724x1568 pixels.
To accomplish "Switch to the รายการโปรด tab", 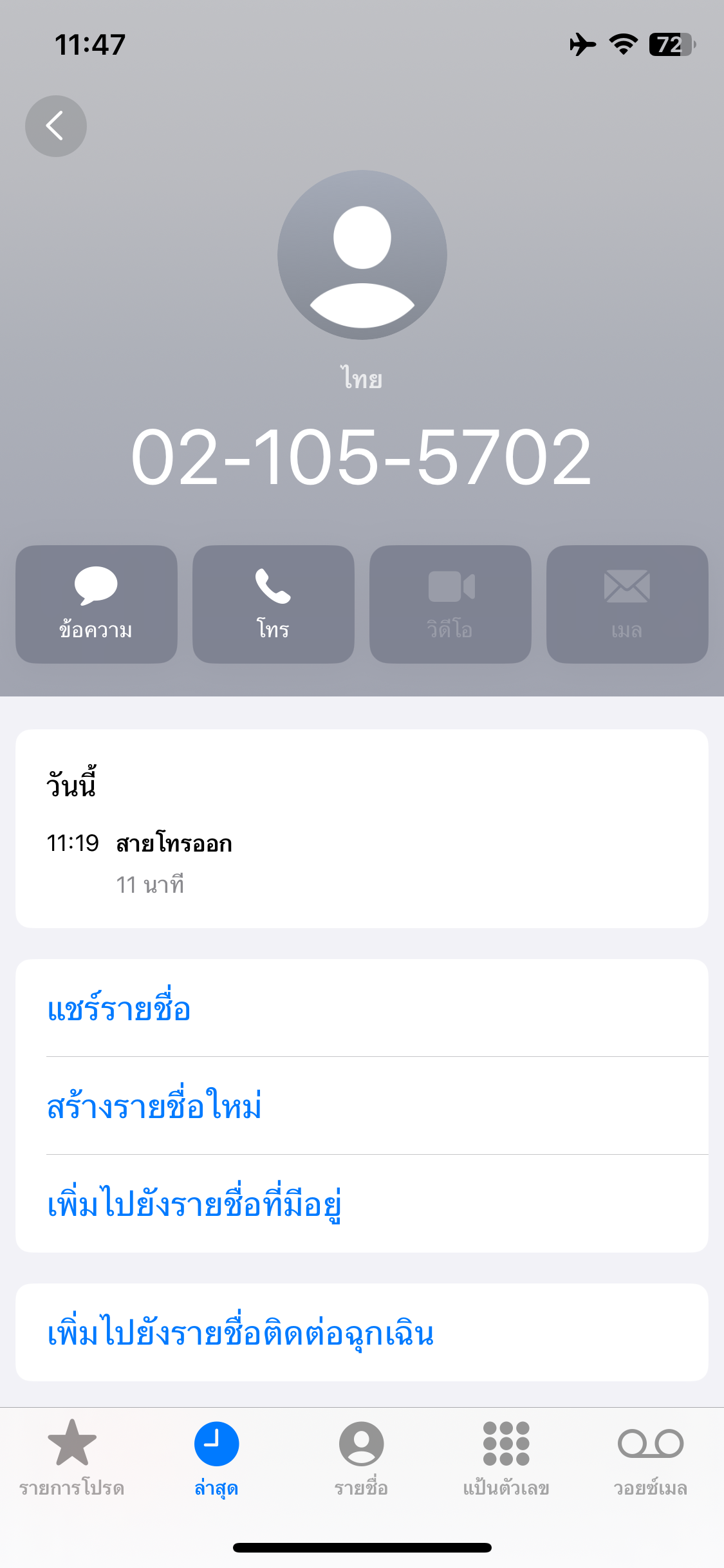I will click(72, 1459).
